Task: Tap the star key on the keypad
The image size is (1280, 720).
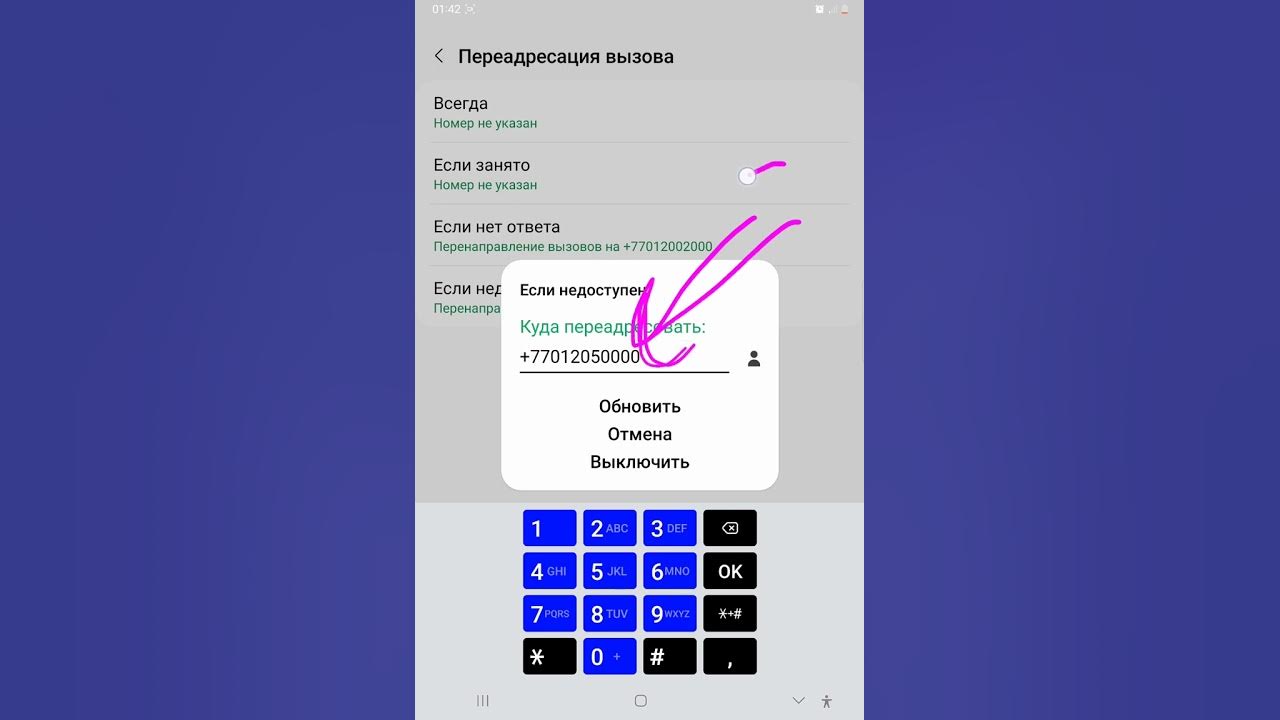Action: [x=550, y=656]
